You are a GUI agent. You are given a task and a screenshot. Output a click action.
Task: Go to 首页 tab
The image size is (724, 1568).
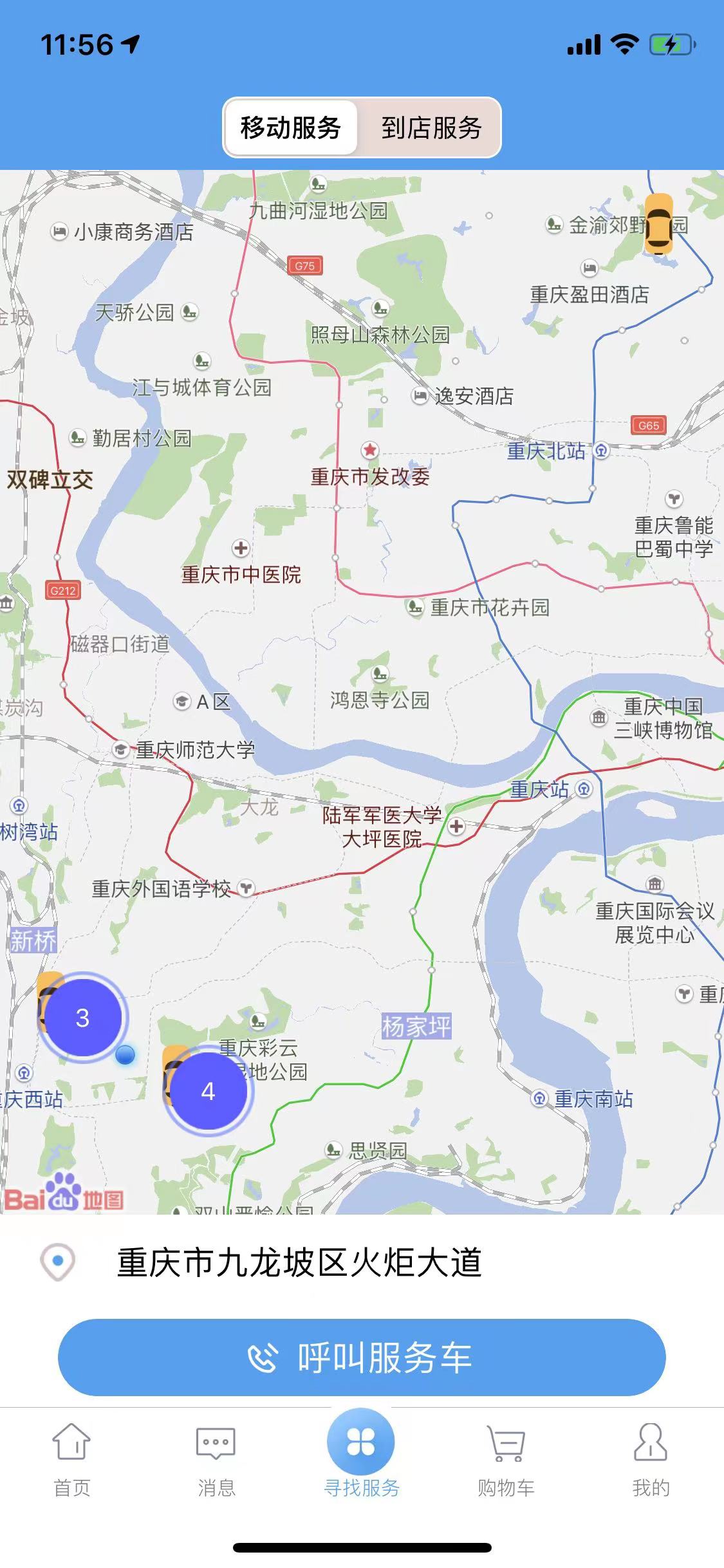click(x=71, y=1460)
